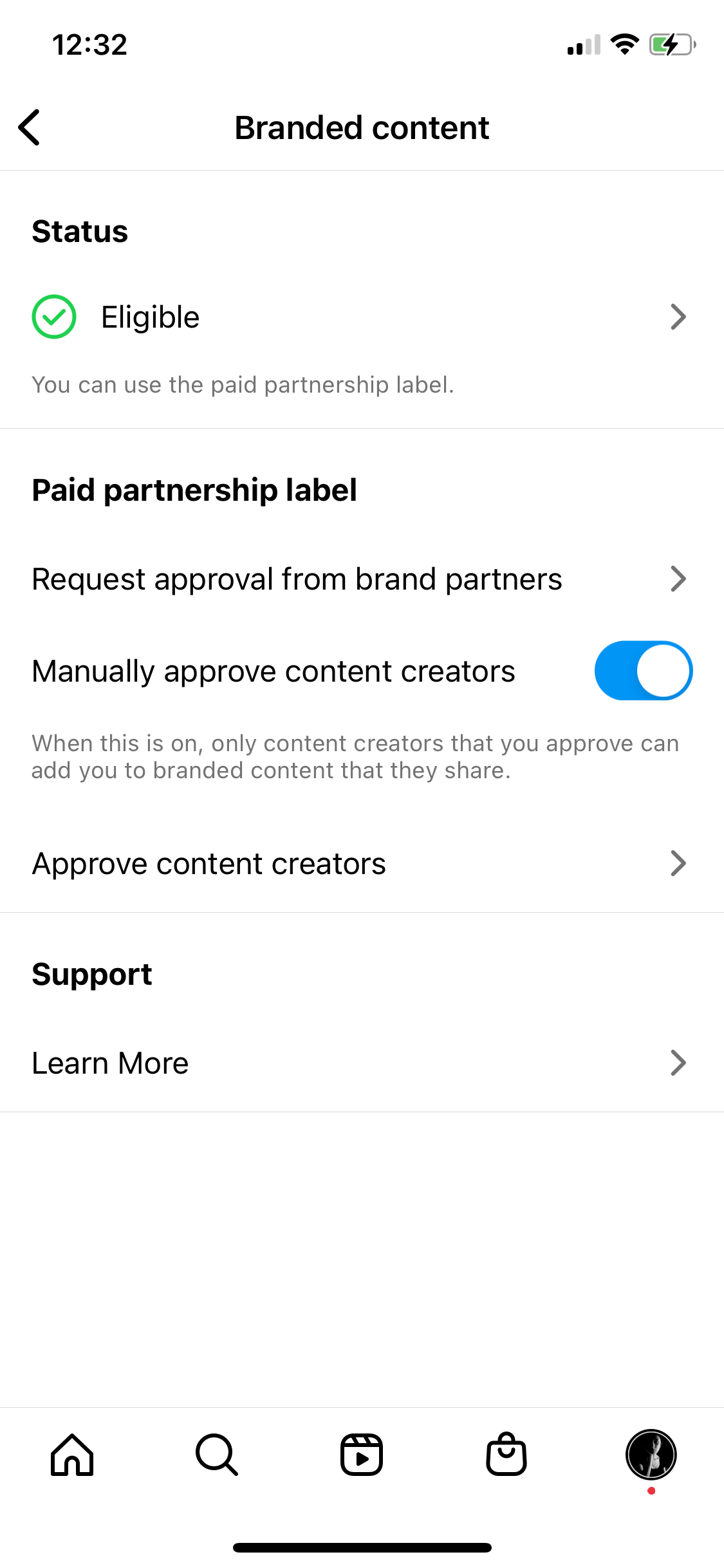Open Learn More under Support
724x1568 pixels.
tap(362, 1063)
